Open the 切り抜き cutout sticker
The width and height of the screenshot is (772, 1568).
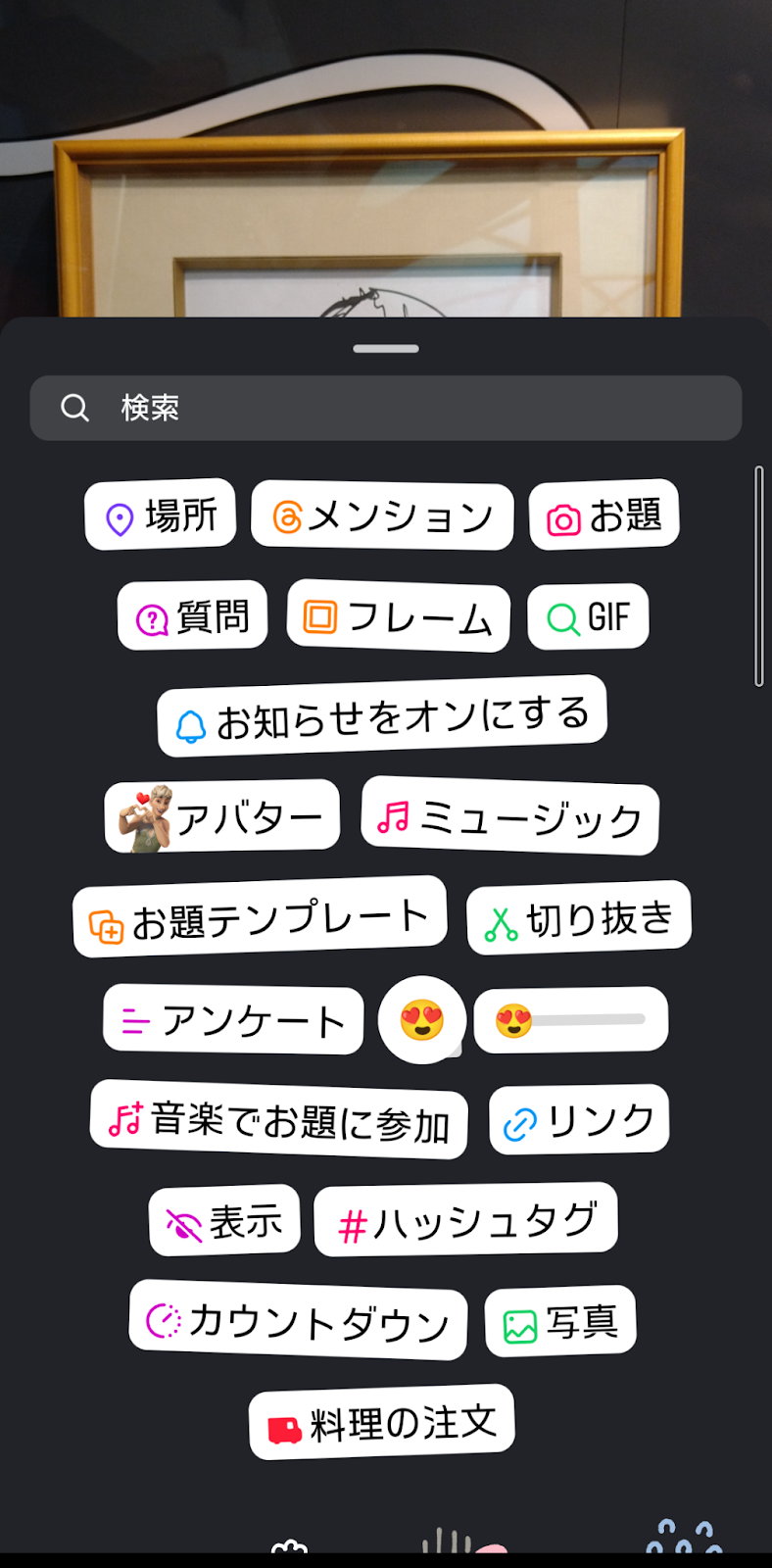[579, 919]
